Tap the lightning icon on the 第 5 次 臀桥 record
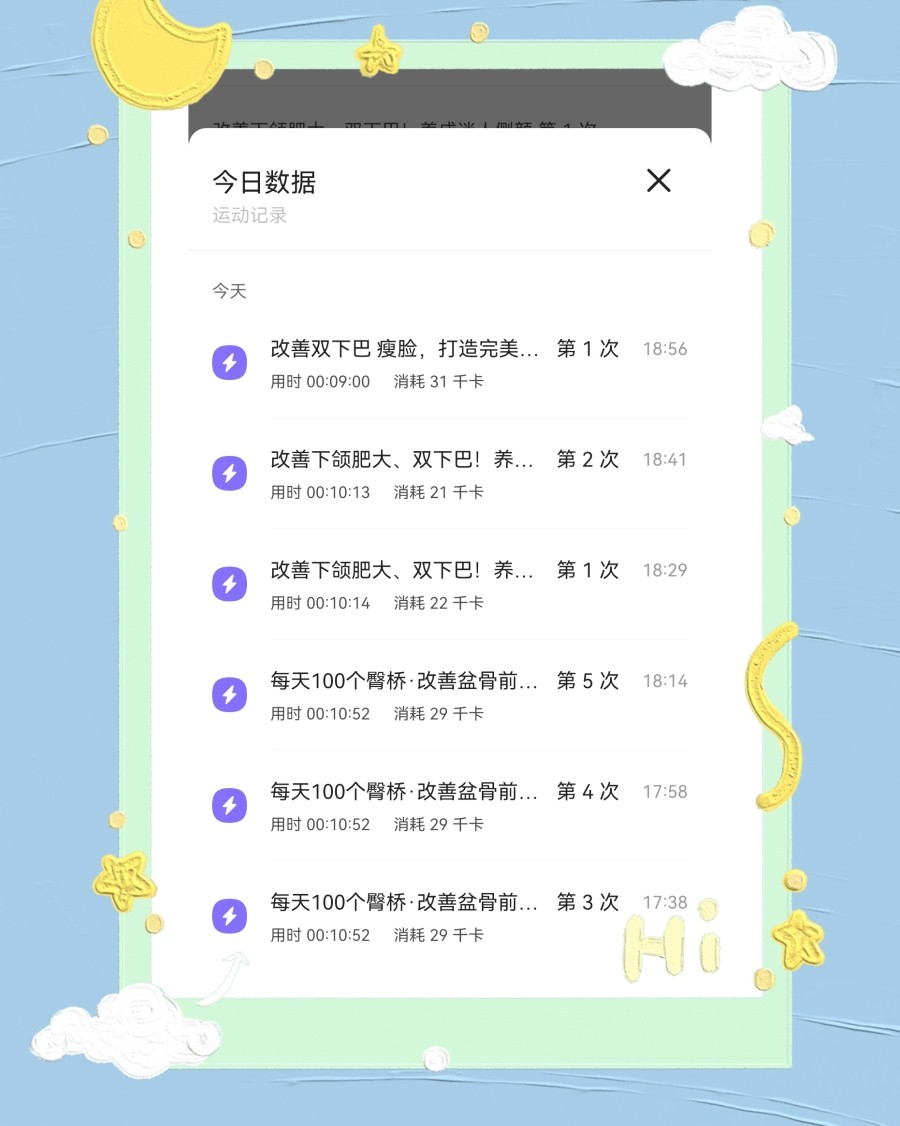The image size is (900, 1126). (229, 694)
